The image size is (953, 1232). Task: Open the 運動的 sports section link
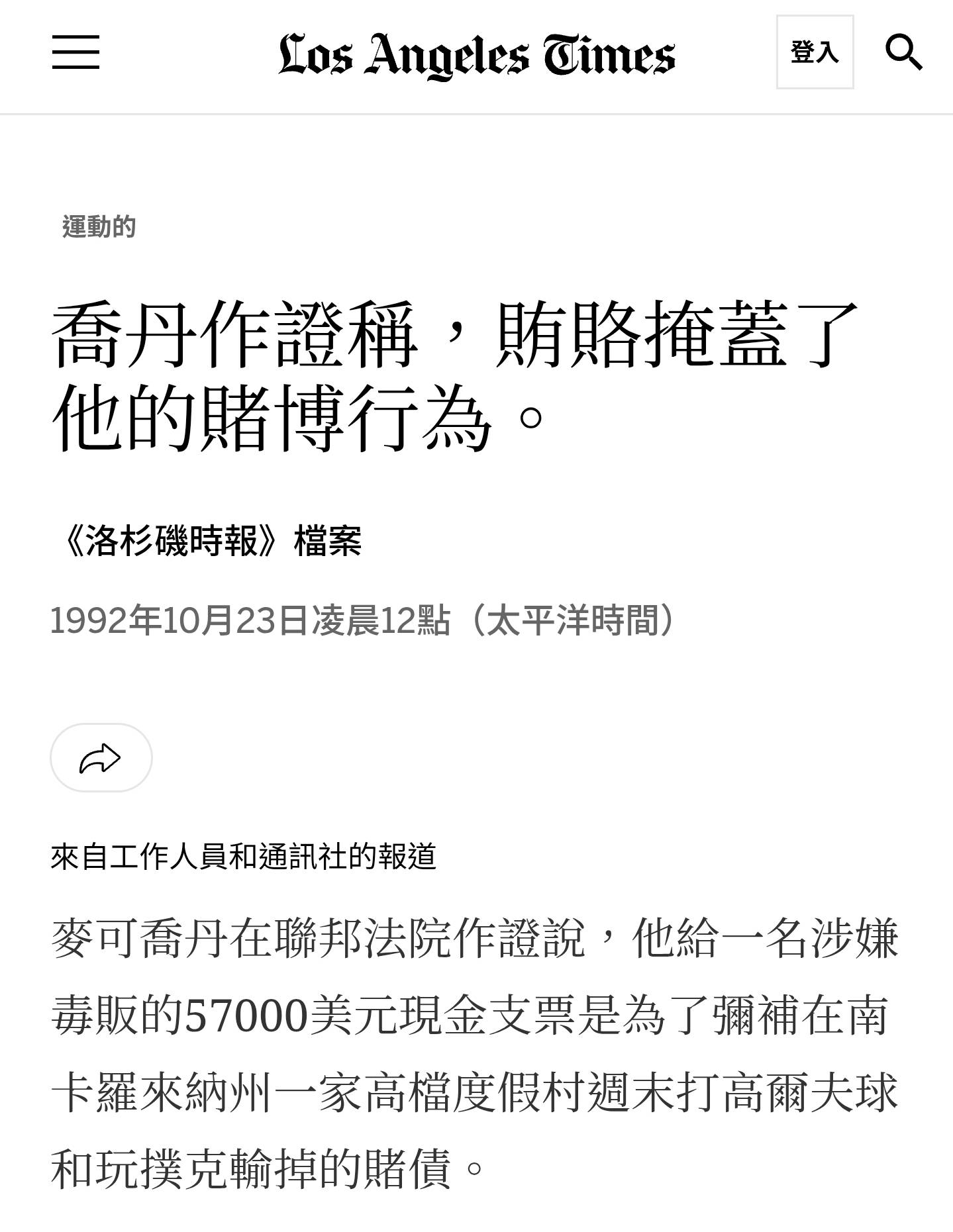click(x=99, y=227)
